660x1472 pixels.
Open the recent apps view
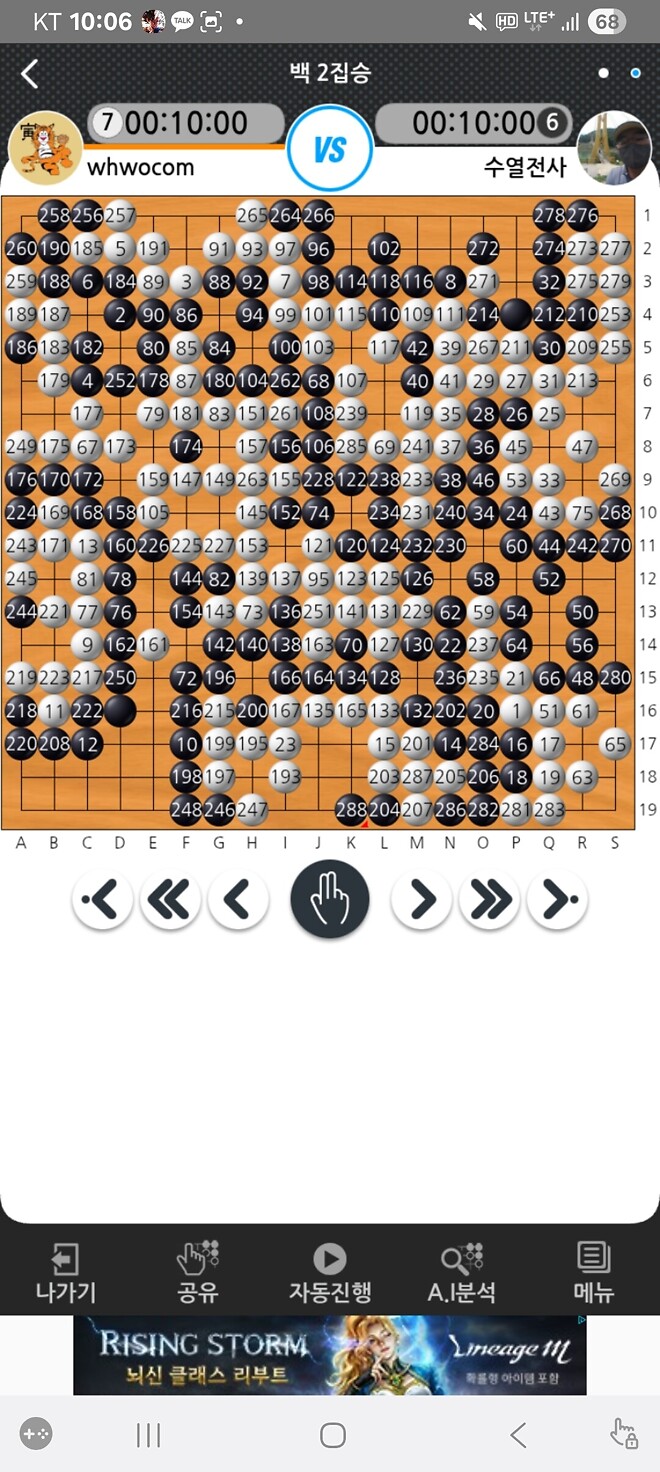[x=148, y=1436]
